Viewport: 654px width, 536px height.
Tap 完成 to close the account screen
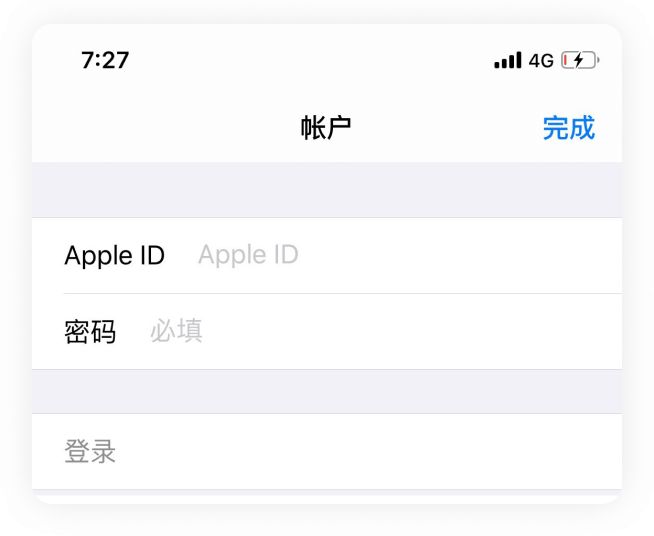[568, 128]
